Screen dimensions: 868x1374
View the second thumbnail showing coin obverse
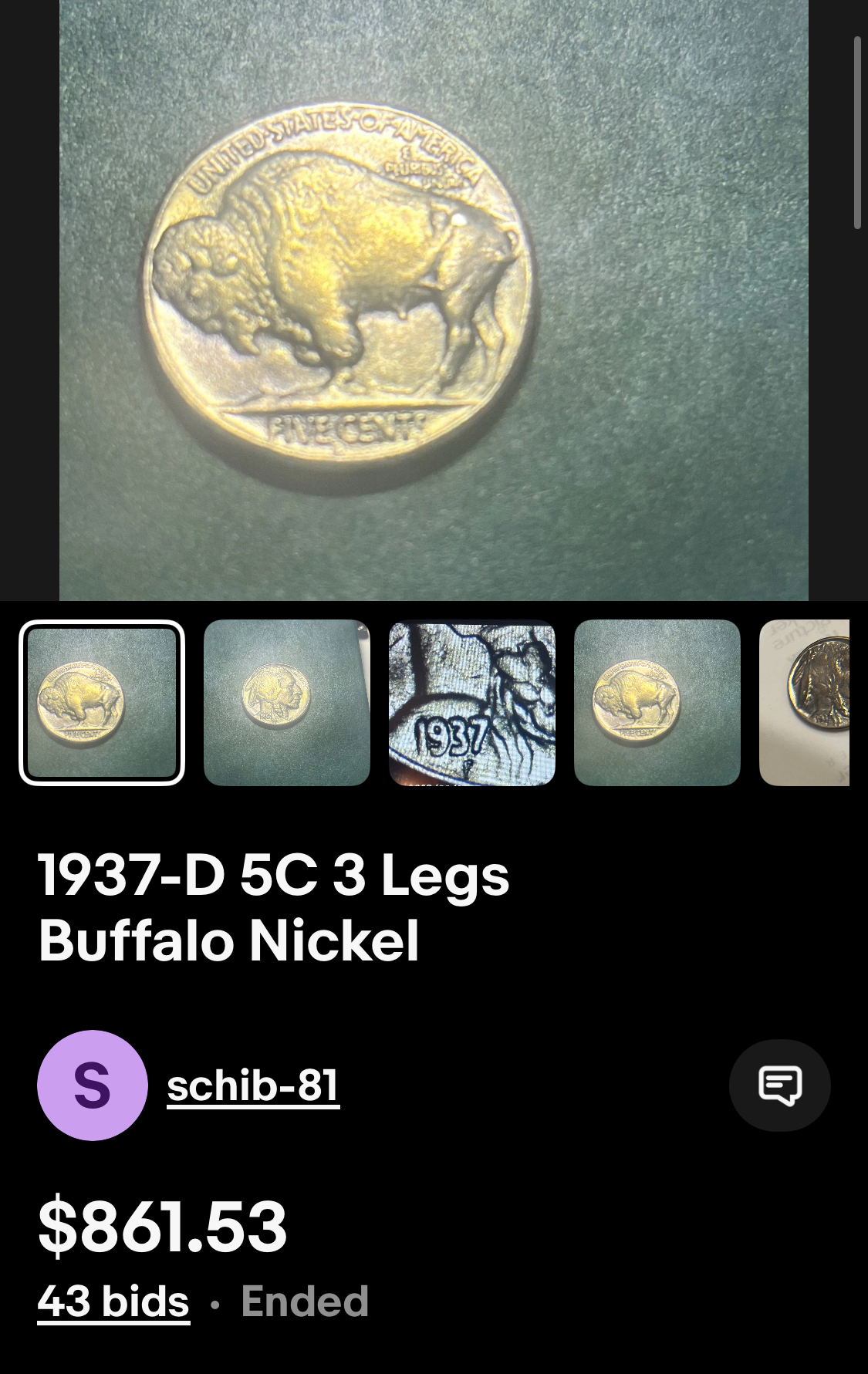[287, 703]
